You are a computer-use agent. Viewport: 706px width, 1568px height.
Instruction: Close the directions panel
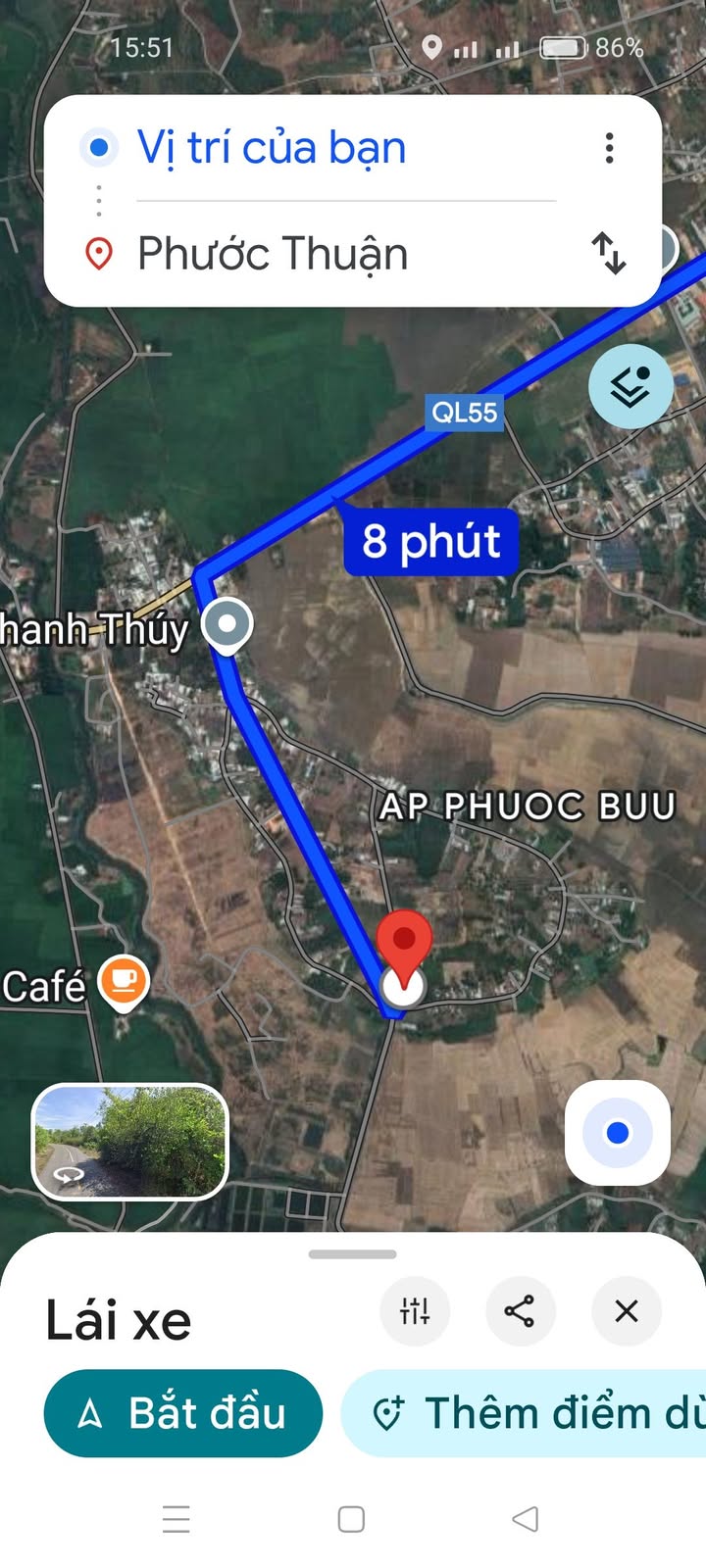coord(626,1311)
